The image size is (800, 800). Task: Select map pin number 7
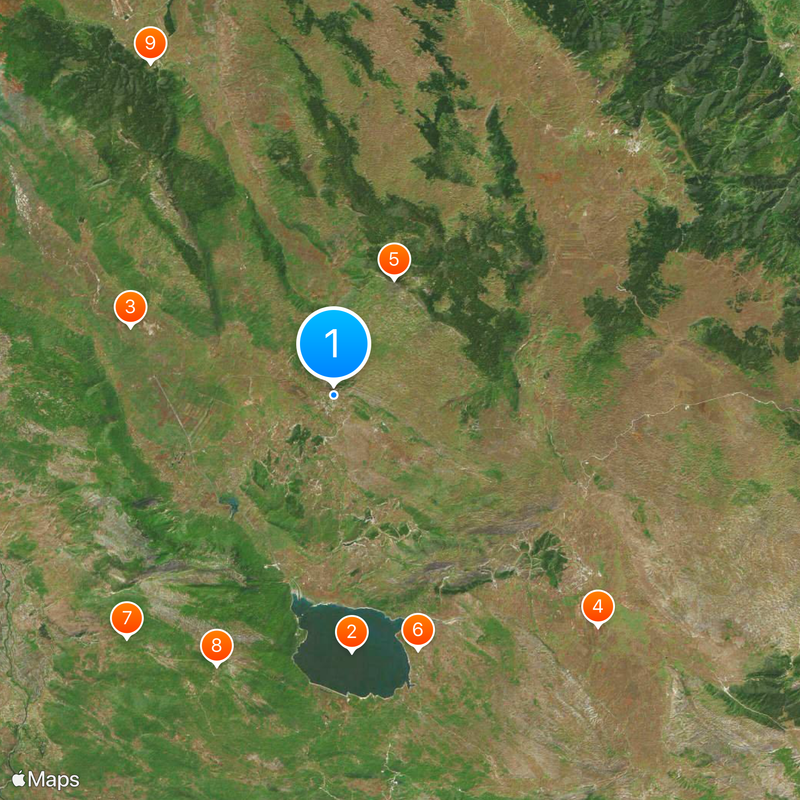126,619
